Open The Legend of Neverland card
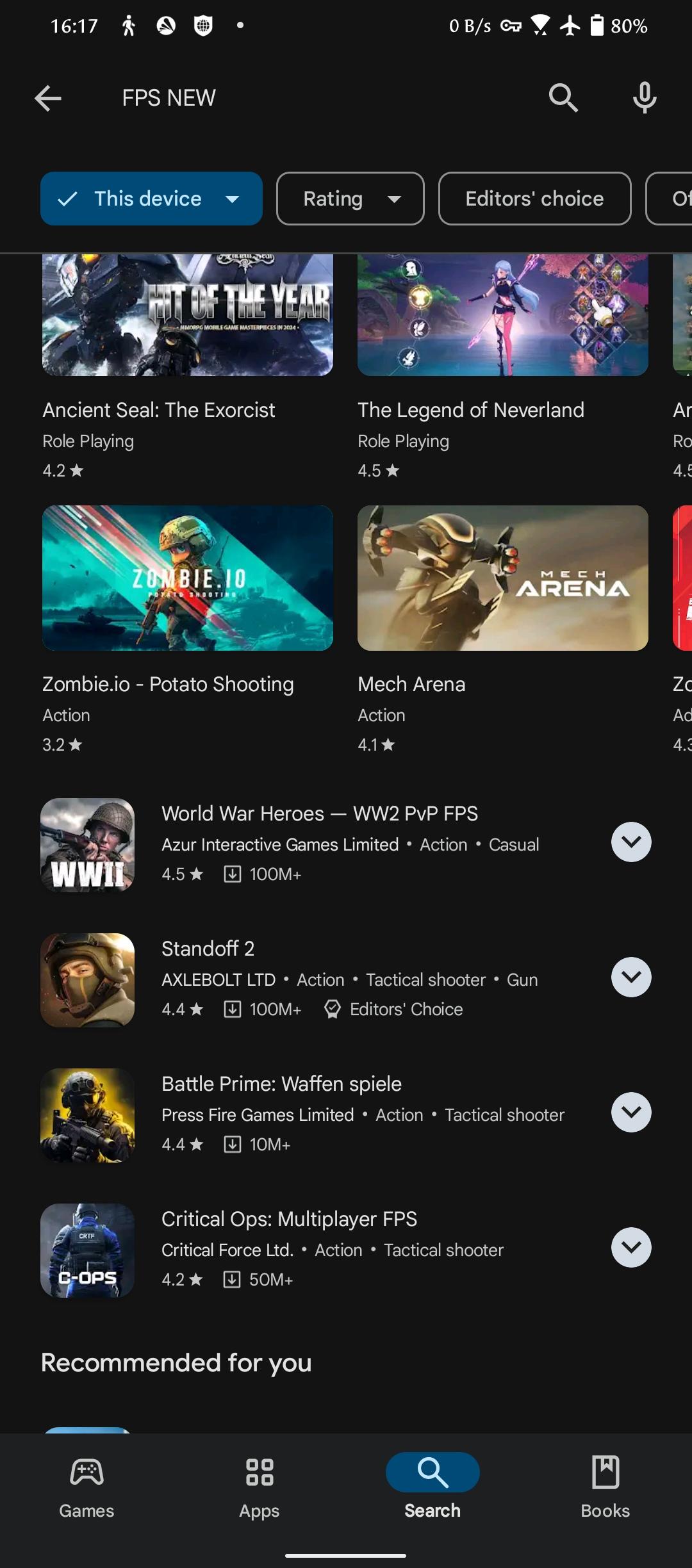 point(502,359)
